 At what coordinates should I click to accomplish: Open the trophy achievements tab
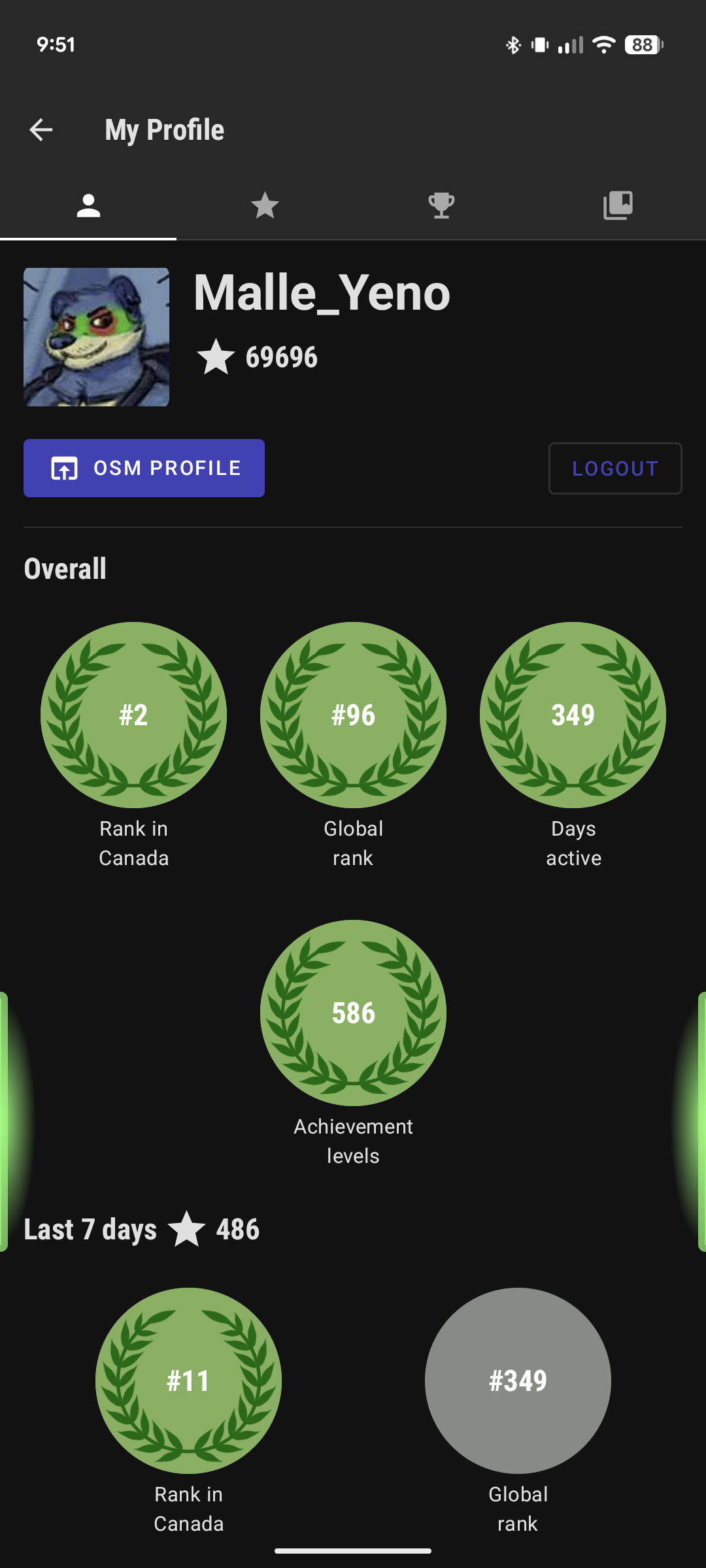pos(441,204)
